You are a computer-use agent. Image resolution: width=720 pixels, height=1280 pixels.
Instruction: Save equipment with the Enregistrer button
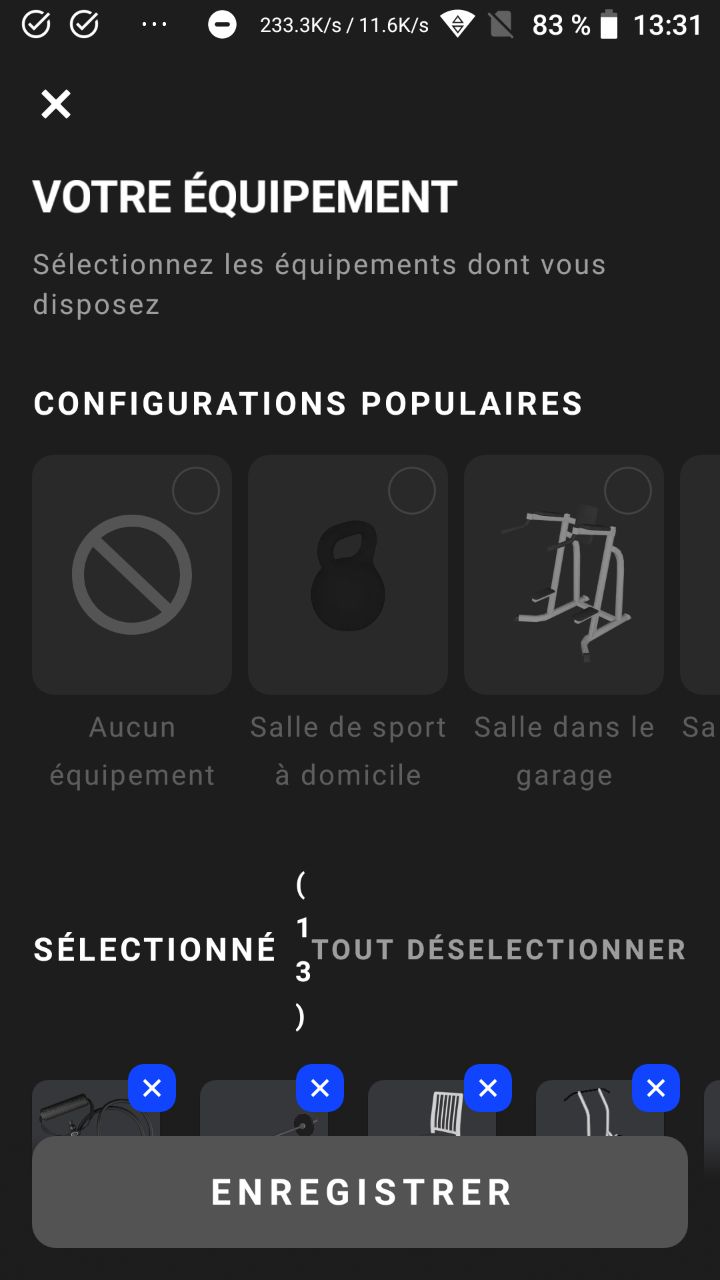[x=360, y=1192]
